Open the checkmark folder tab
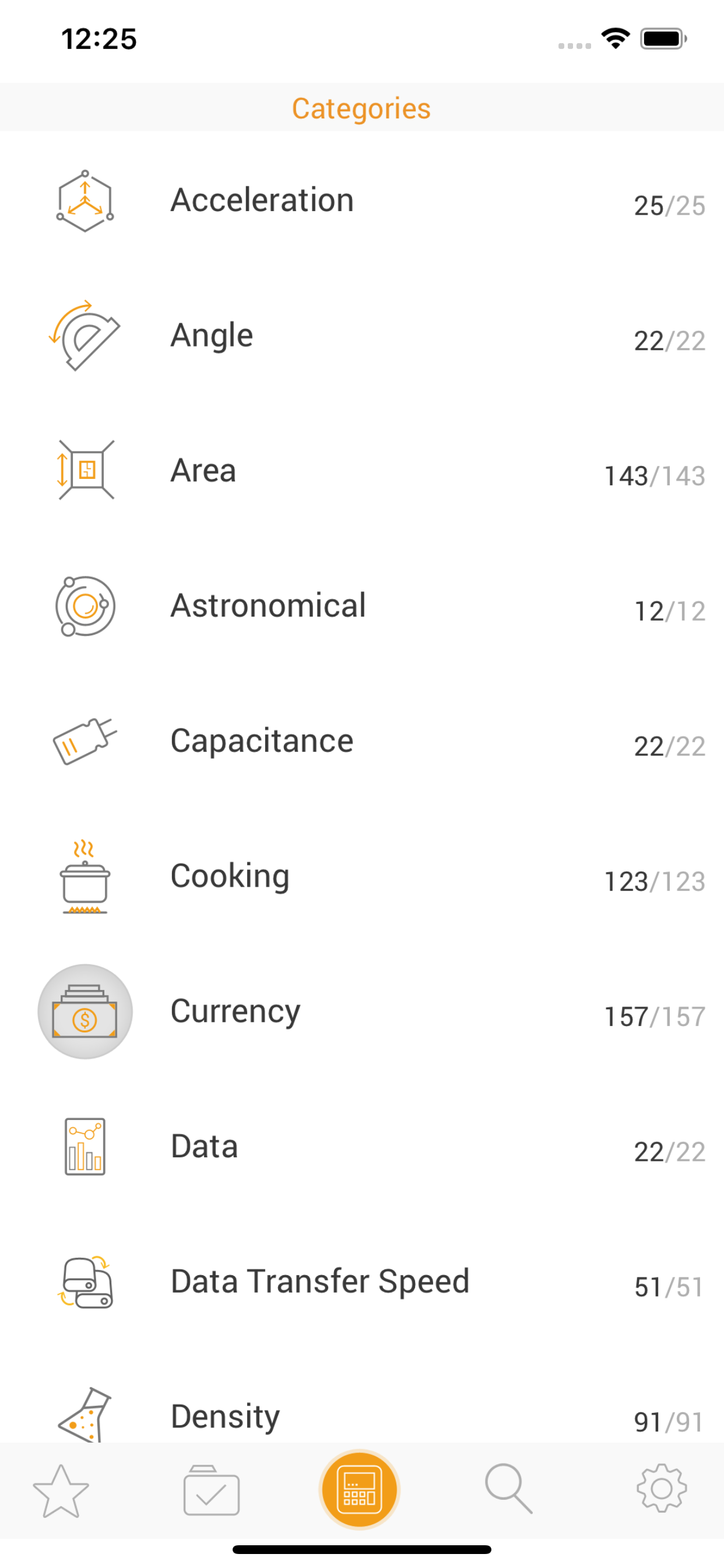The width and height of the screenshot is (724, 1568). click(x=211, y=1490)
